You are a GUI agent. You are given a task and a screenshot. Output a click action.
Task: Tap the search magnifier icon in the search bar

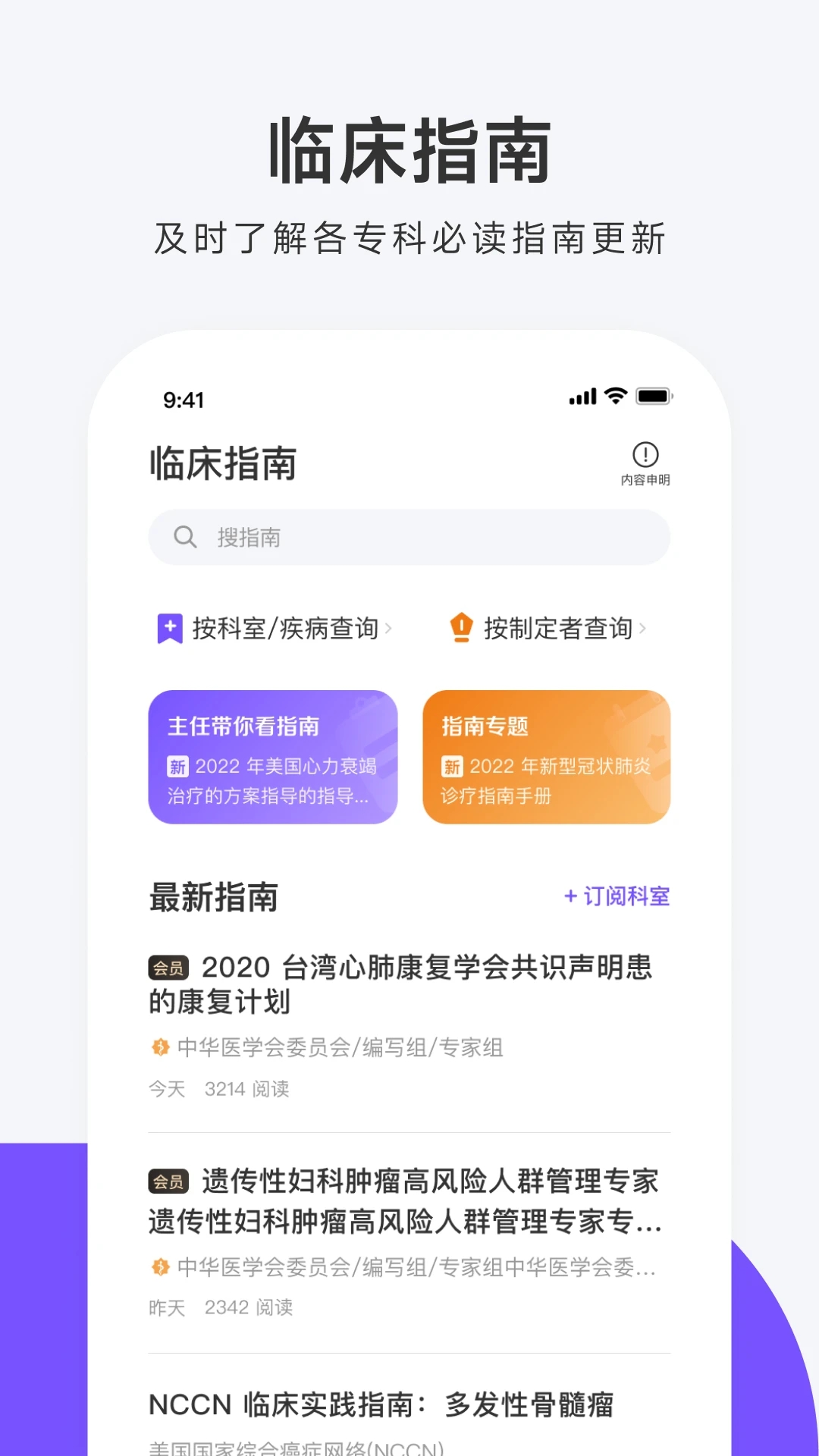coord(184,537)
